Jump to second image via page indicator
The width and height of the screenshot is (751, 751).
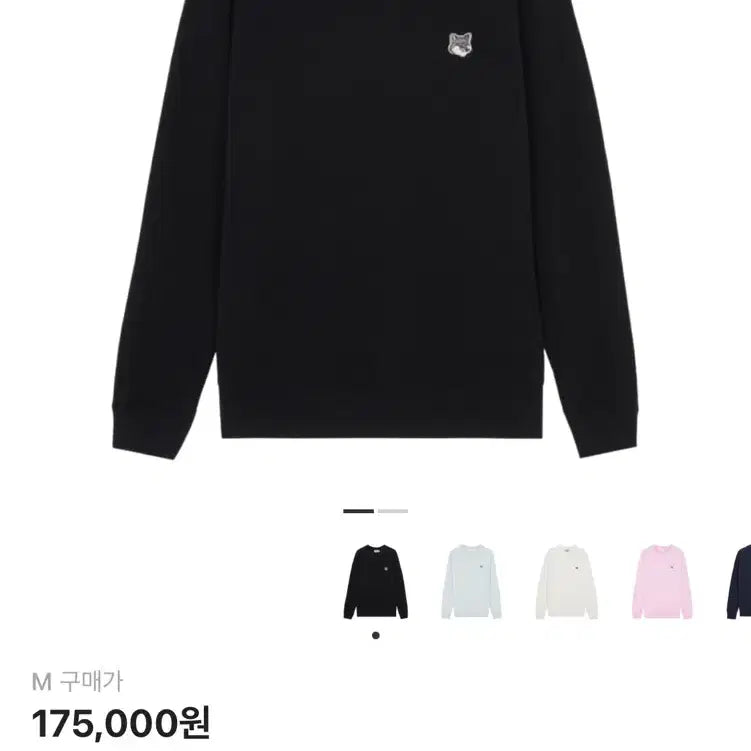[393, 511]
